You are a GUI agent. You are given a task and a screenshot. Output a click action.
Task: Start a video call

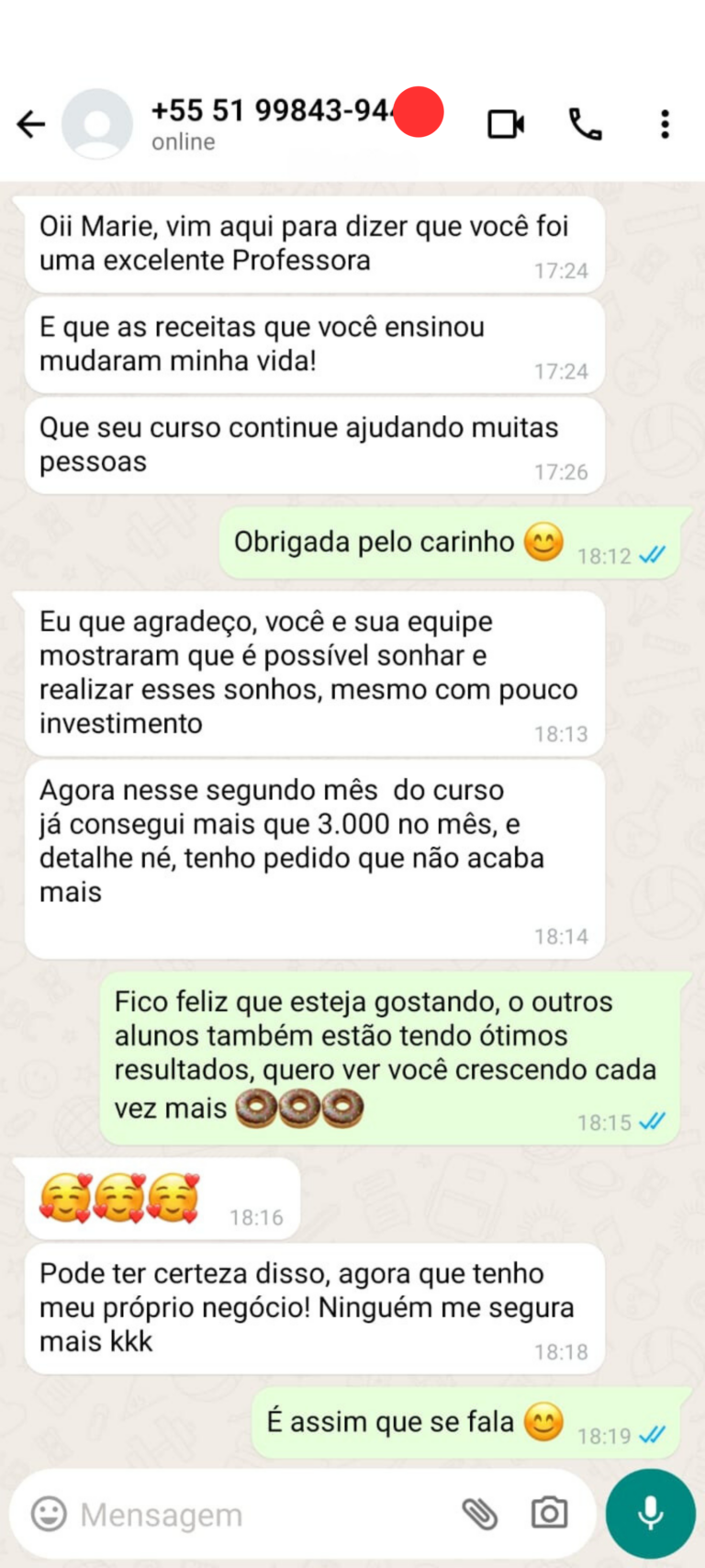click(x=506, y=124)
